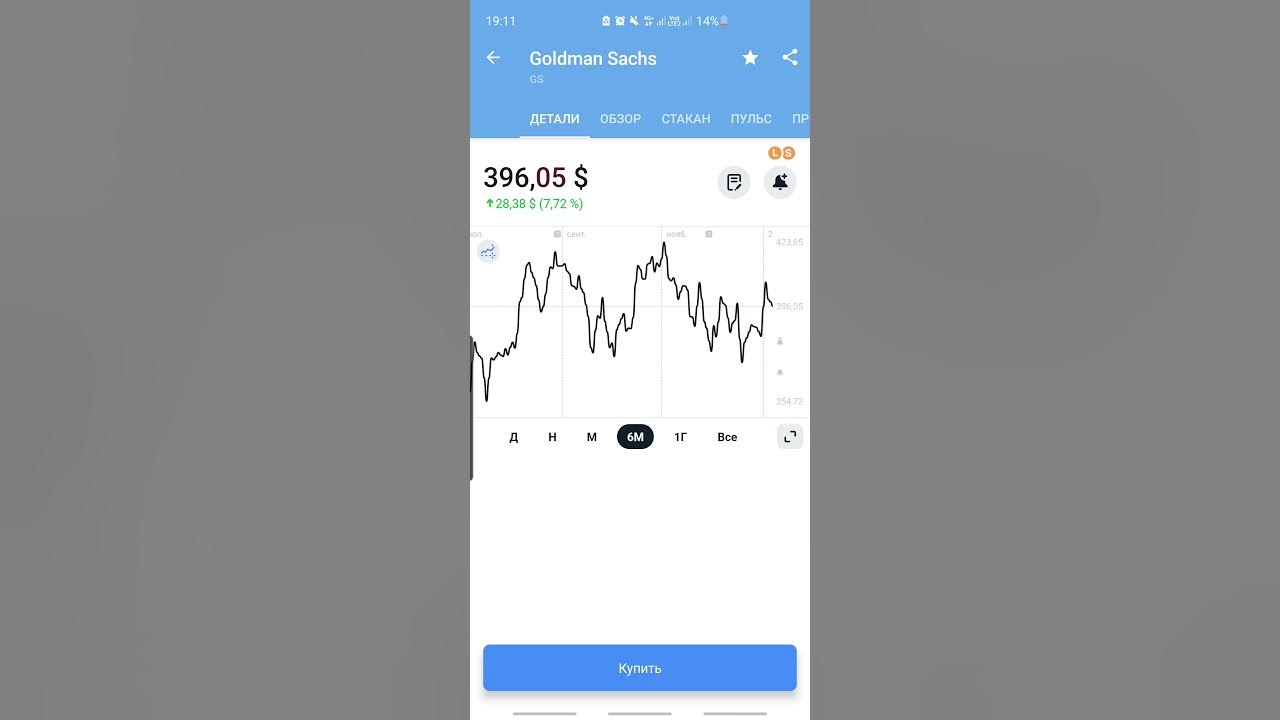Show the Все full history period
This screenshot has height=720, width=1280.
(x=727, y=437)
